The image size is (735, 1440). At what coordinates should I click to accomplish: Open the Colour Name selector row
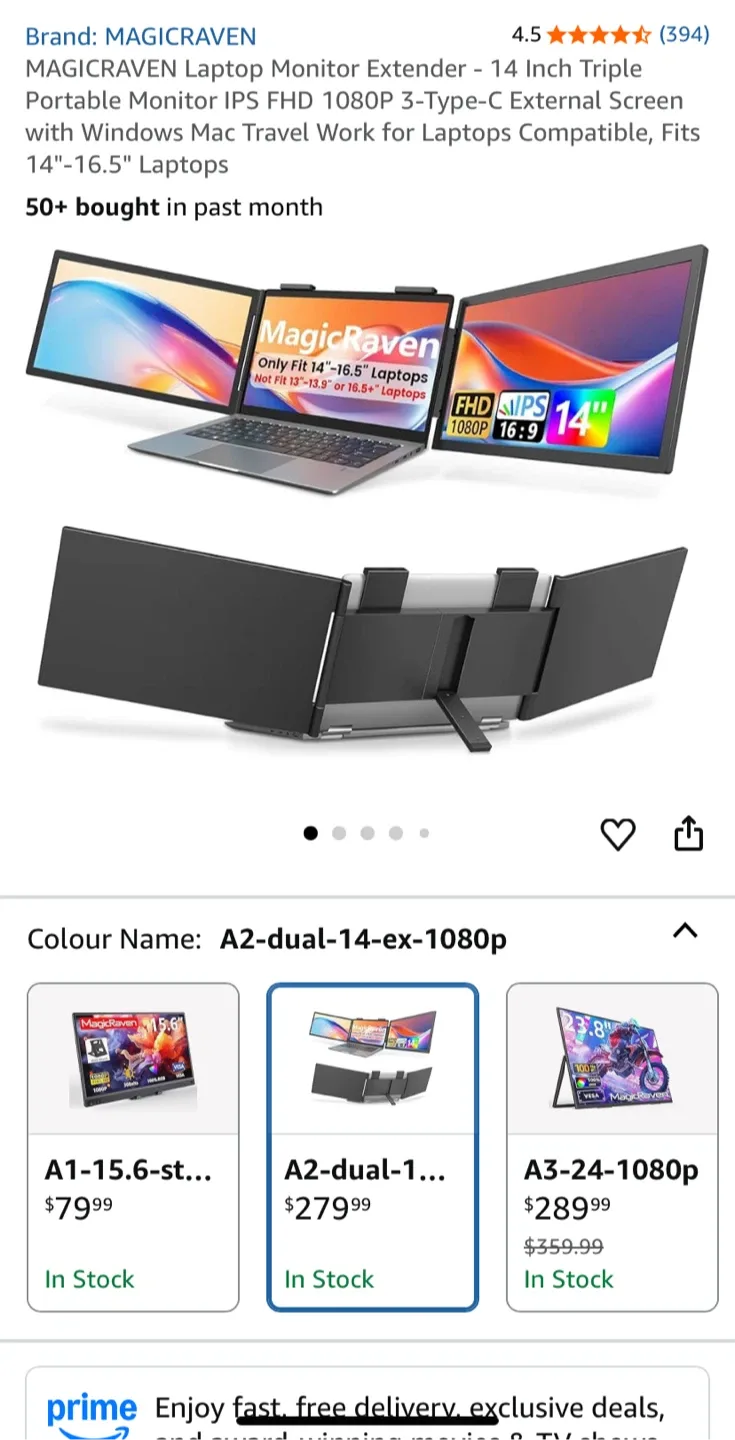point(300,939)
